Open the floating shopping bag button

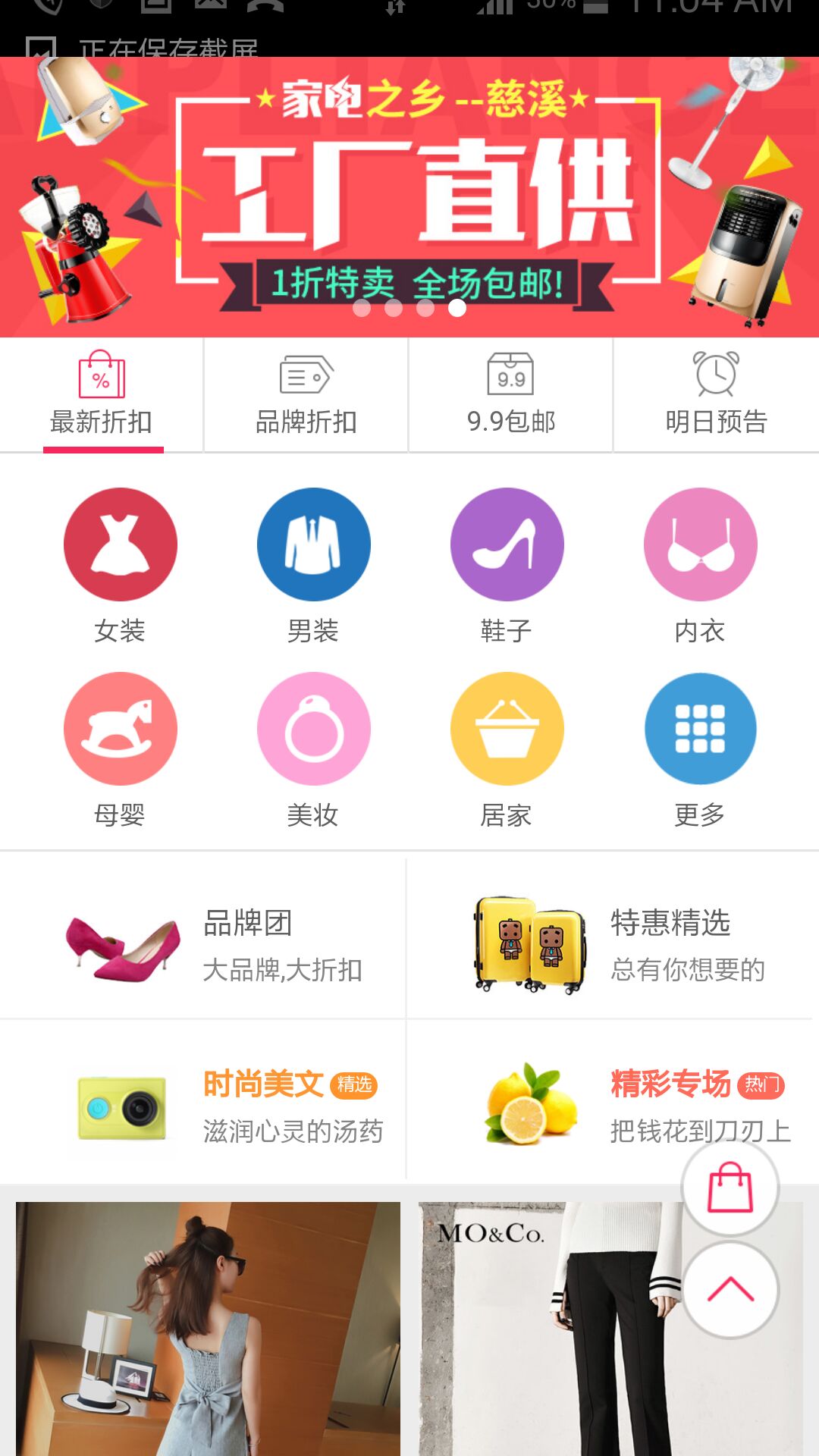730,1188
